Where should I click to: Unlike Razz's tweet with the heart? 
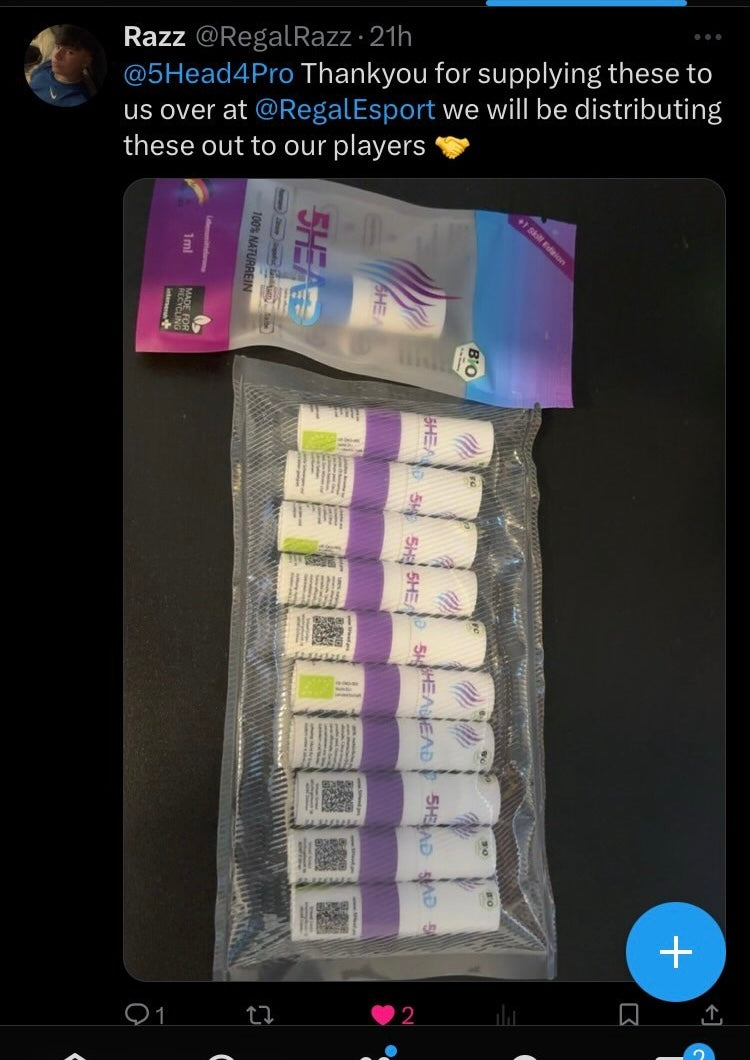click(x=385, y=1016)
